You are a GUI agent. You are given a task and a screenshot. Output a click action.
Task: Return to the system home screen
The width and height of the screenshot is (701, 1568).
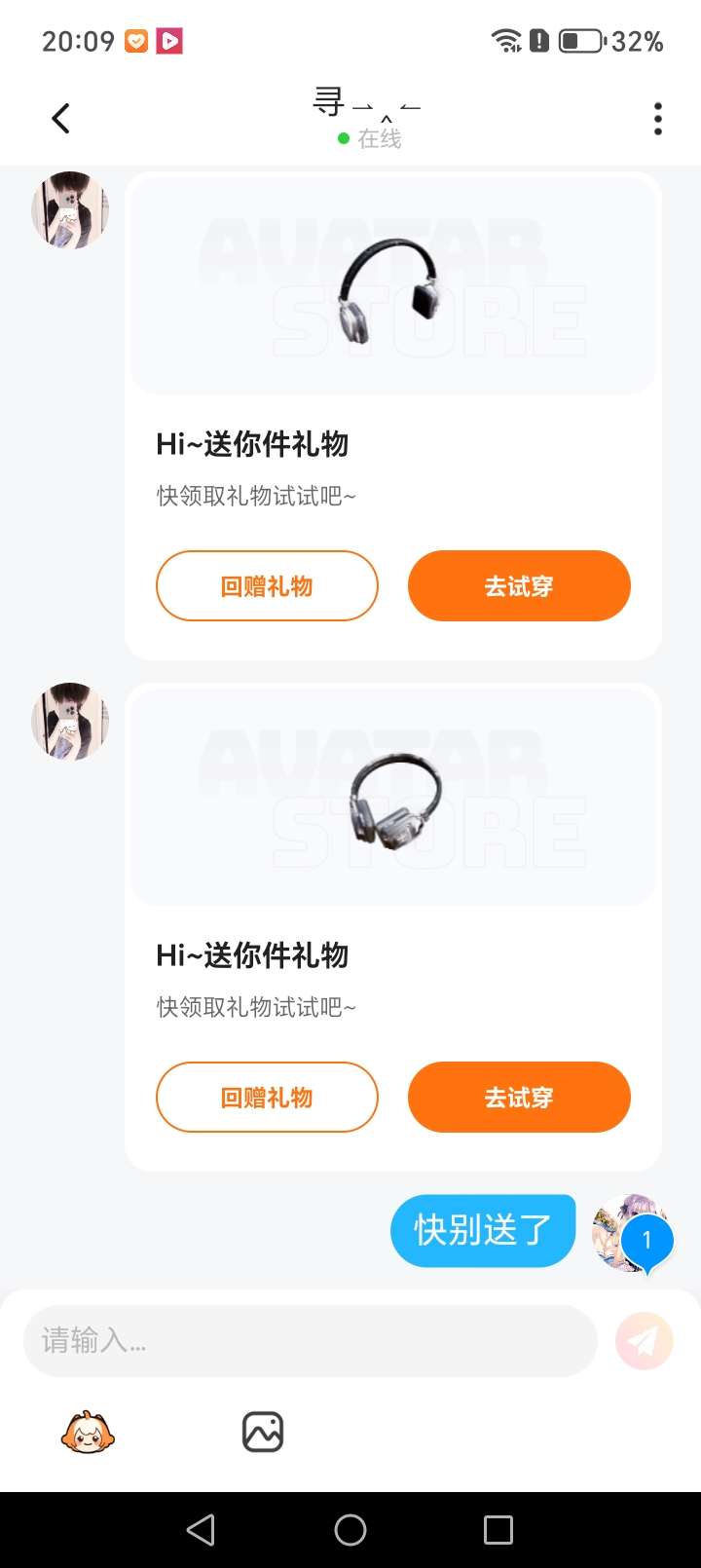point(350,1530)
